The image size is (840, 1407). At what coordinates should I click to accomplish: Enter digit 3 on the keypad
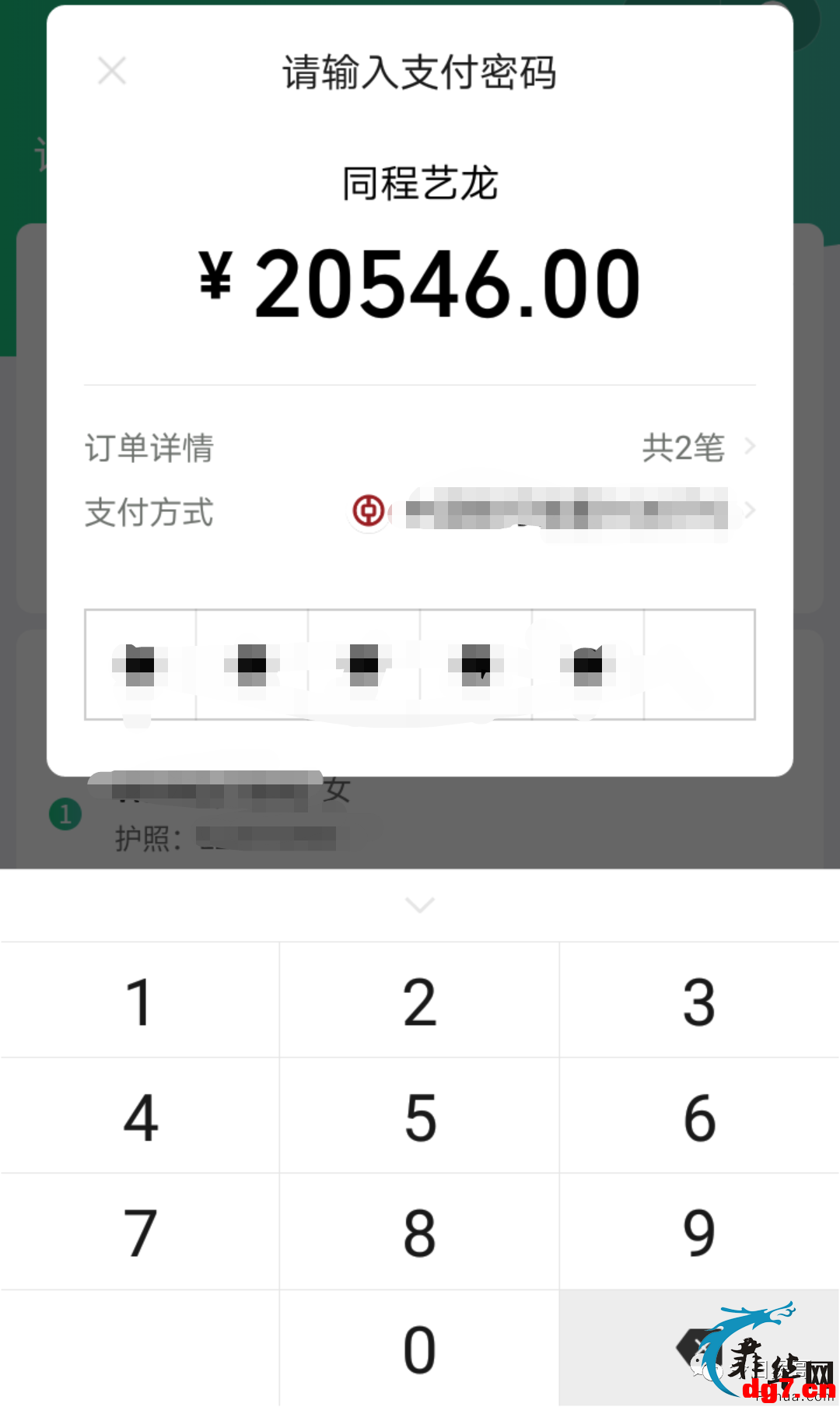tap(699, 1001)
